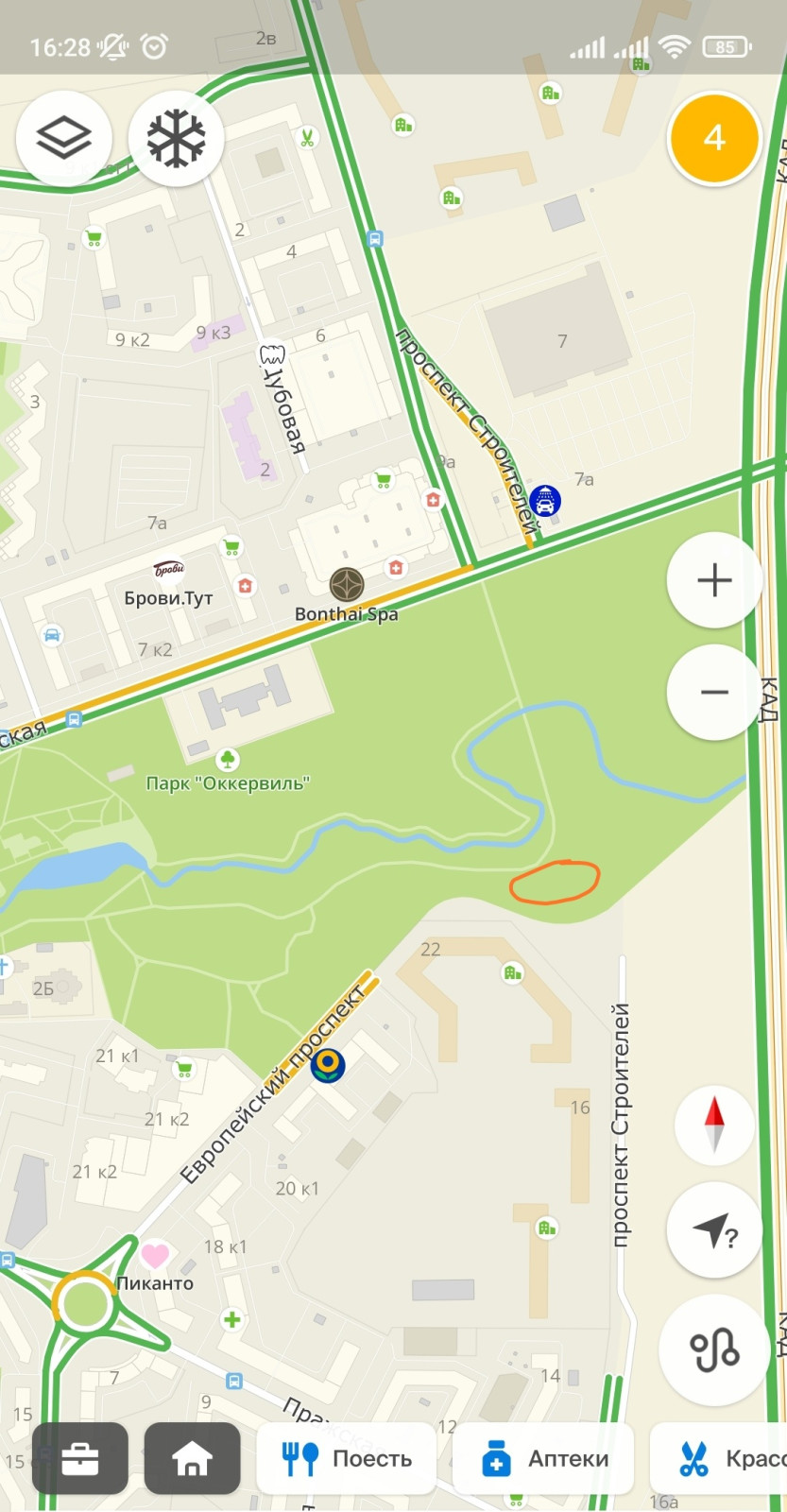This screenshot has height=1512, width=787.
Task: Open the Парк "Оккервиль" marker
Action: tap(227, 759)
